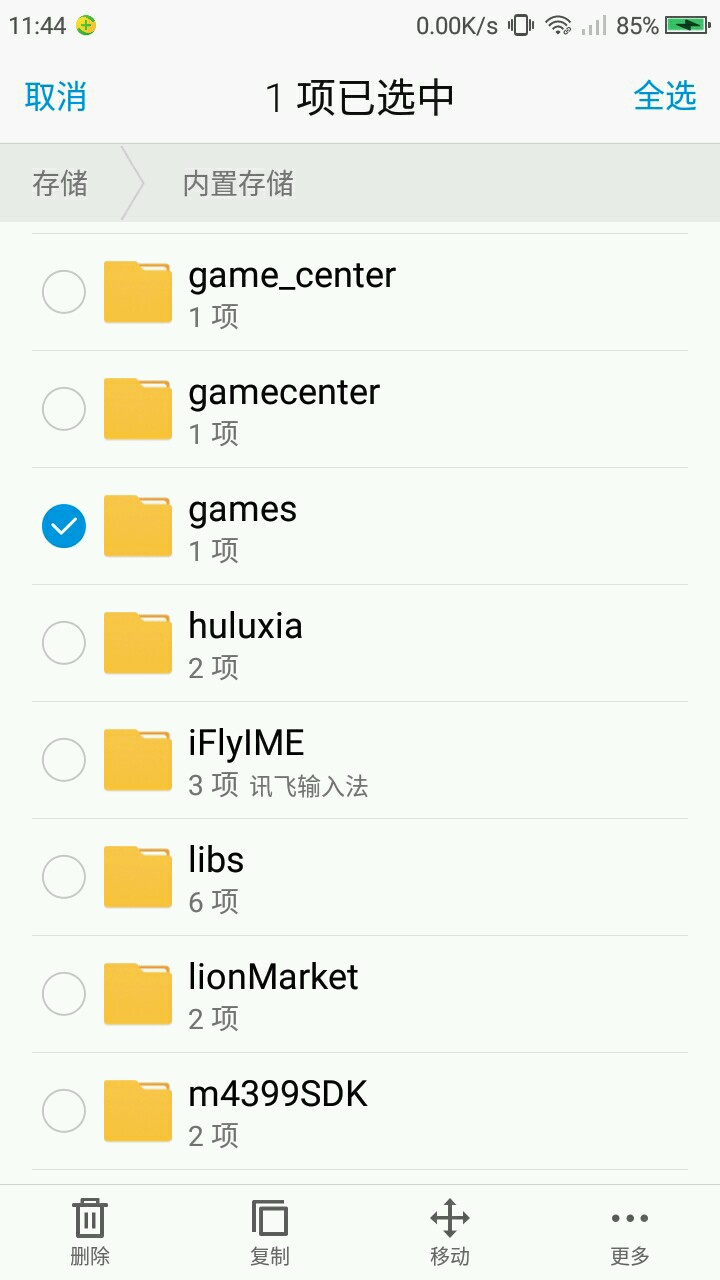
Task: Select the gamecenter folder checkbox
Action: pyautogui.click(x=64, y=409)
